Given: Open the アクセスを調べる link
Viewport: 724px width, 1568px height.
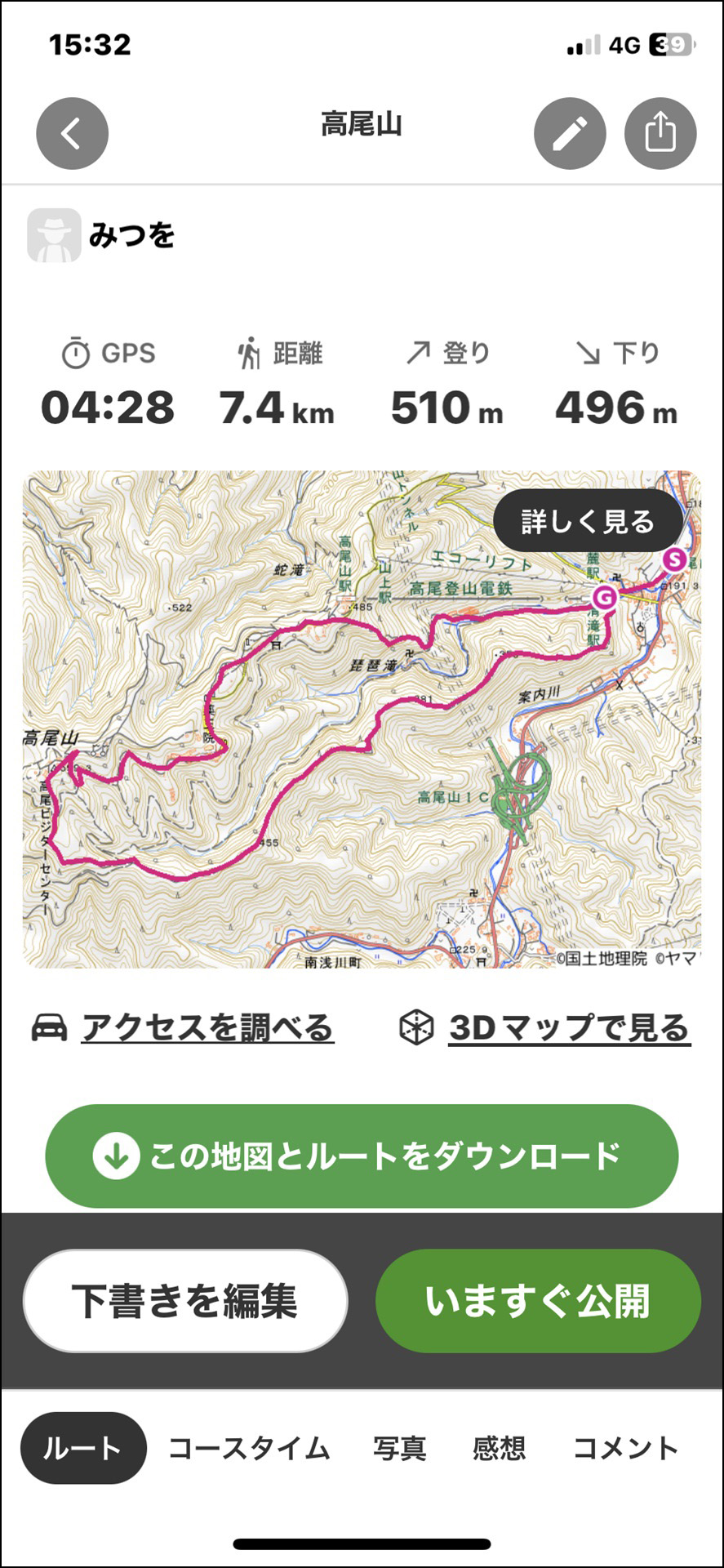Looking at the screenshot, I should click(183, 1027).
